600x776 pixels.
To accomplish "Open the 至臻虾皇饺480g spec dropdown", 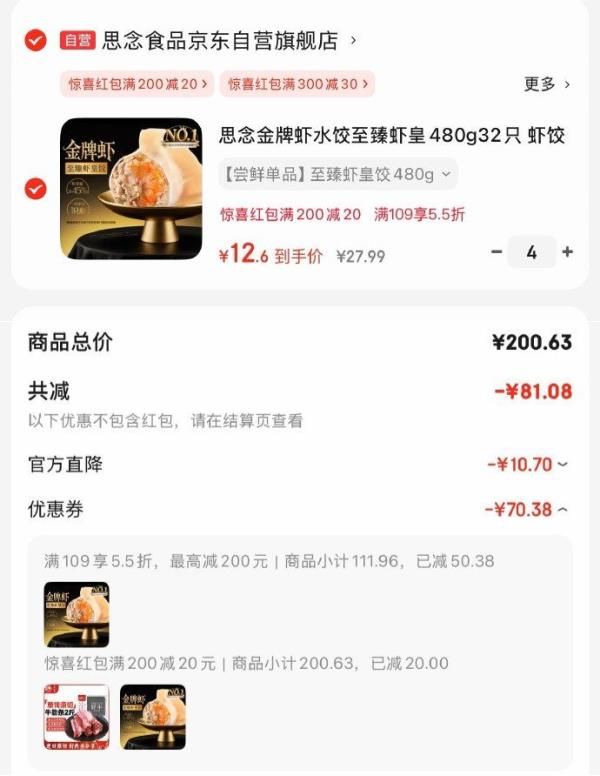I will click(337, 174).
